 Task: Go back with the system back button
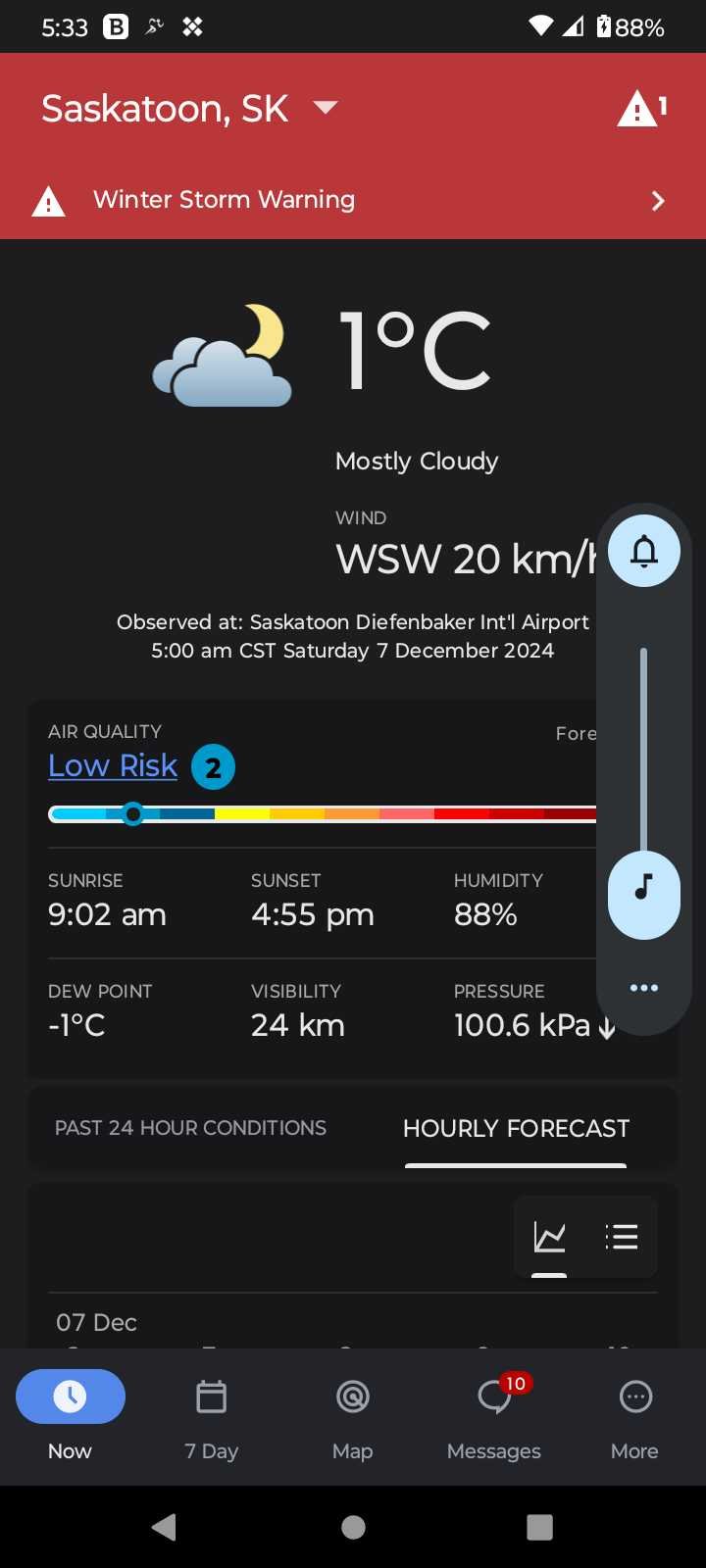[x=165, y=1527]
